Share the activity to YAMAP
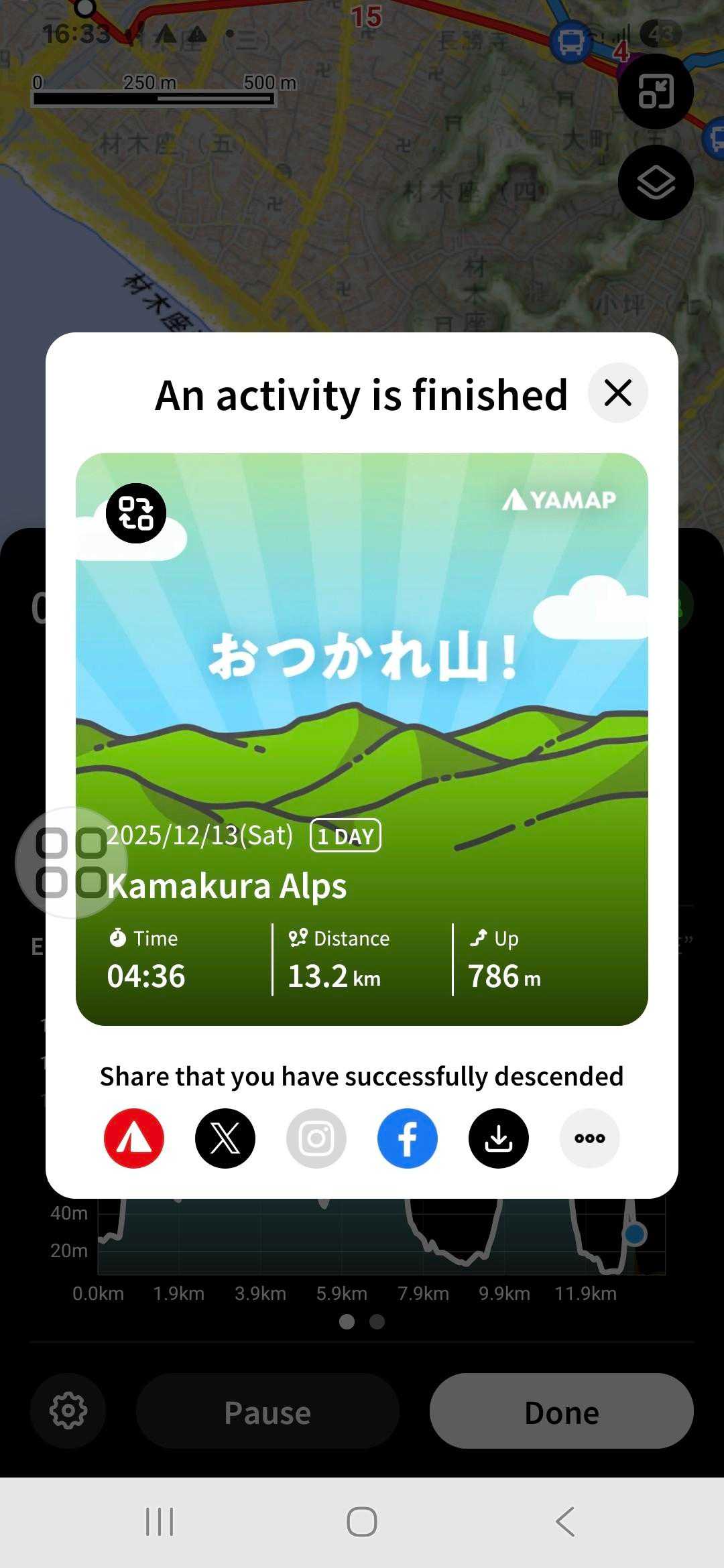This screenshot has width=724, height=1568. [134, 1138]
